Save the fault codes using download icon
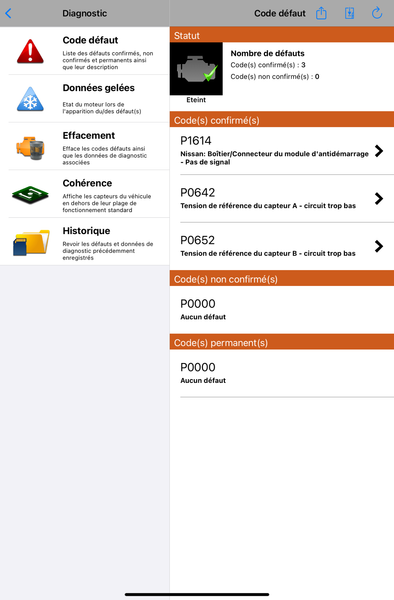 [349, 13]
